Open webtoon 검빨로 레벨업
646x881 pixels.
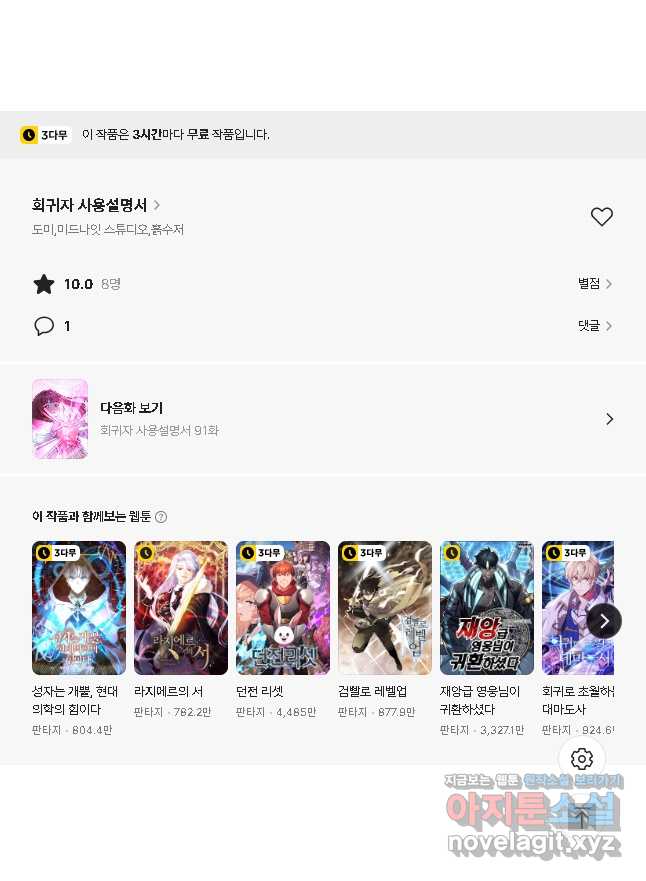(x=385, y=608)
